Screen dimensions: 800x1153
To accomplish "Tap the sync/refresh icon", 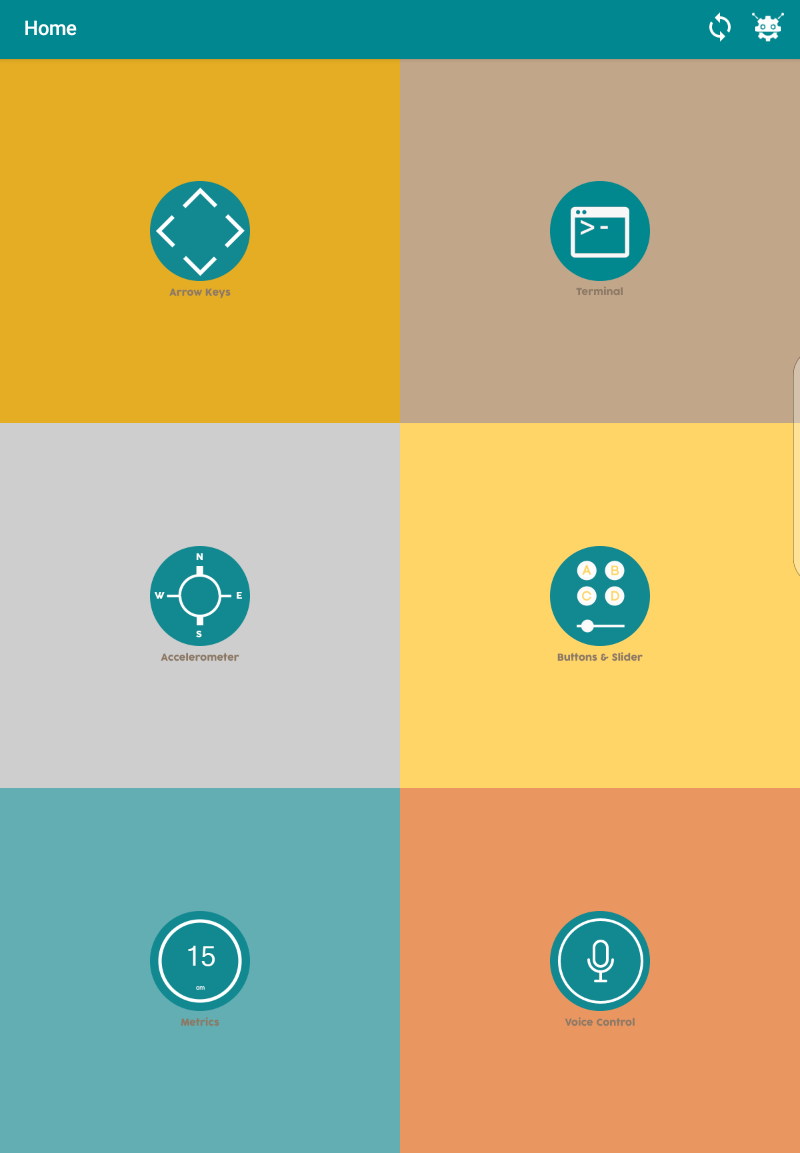I will (720, 28).
